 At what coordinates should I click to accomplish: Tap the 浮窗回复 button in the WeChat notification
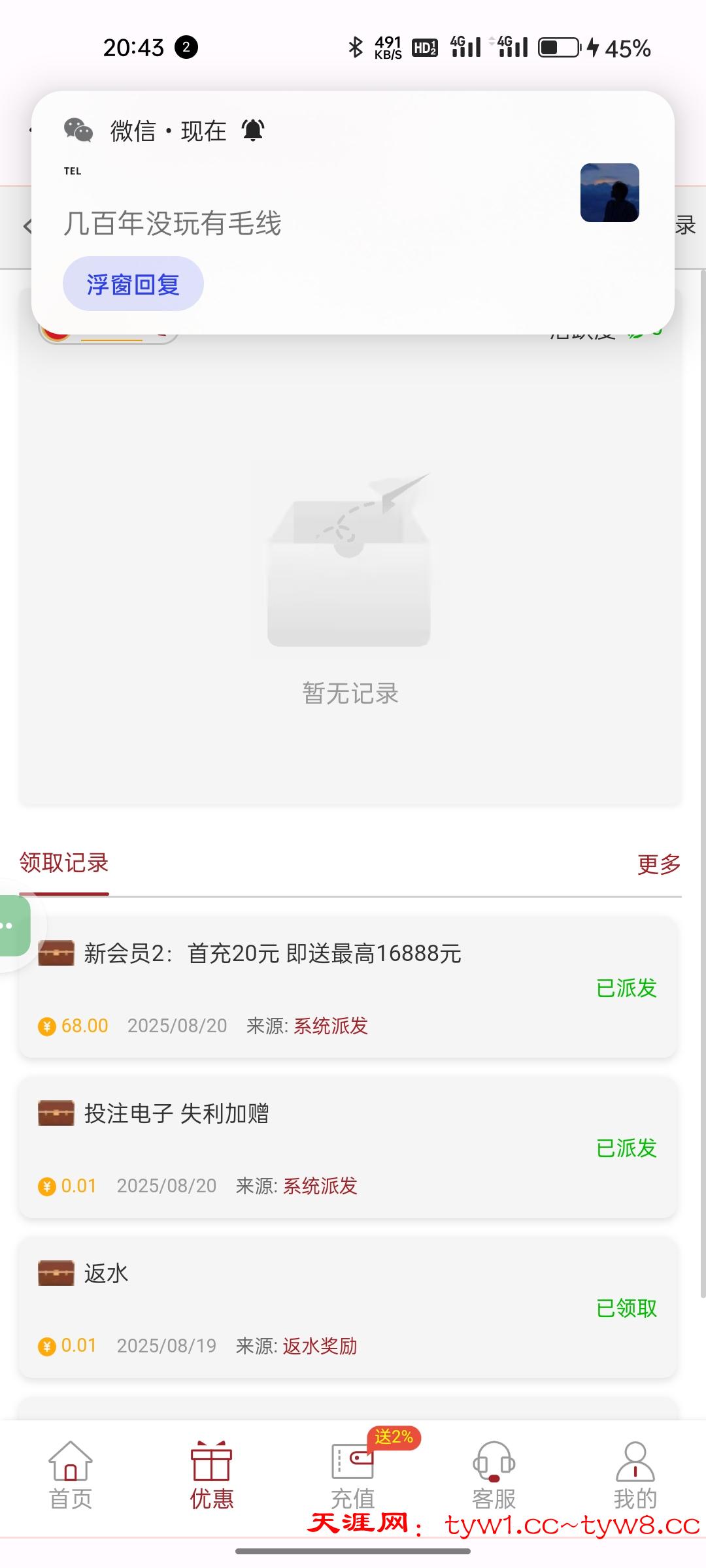pos(133,284)
